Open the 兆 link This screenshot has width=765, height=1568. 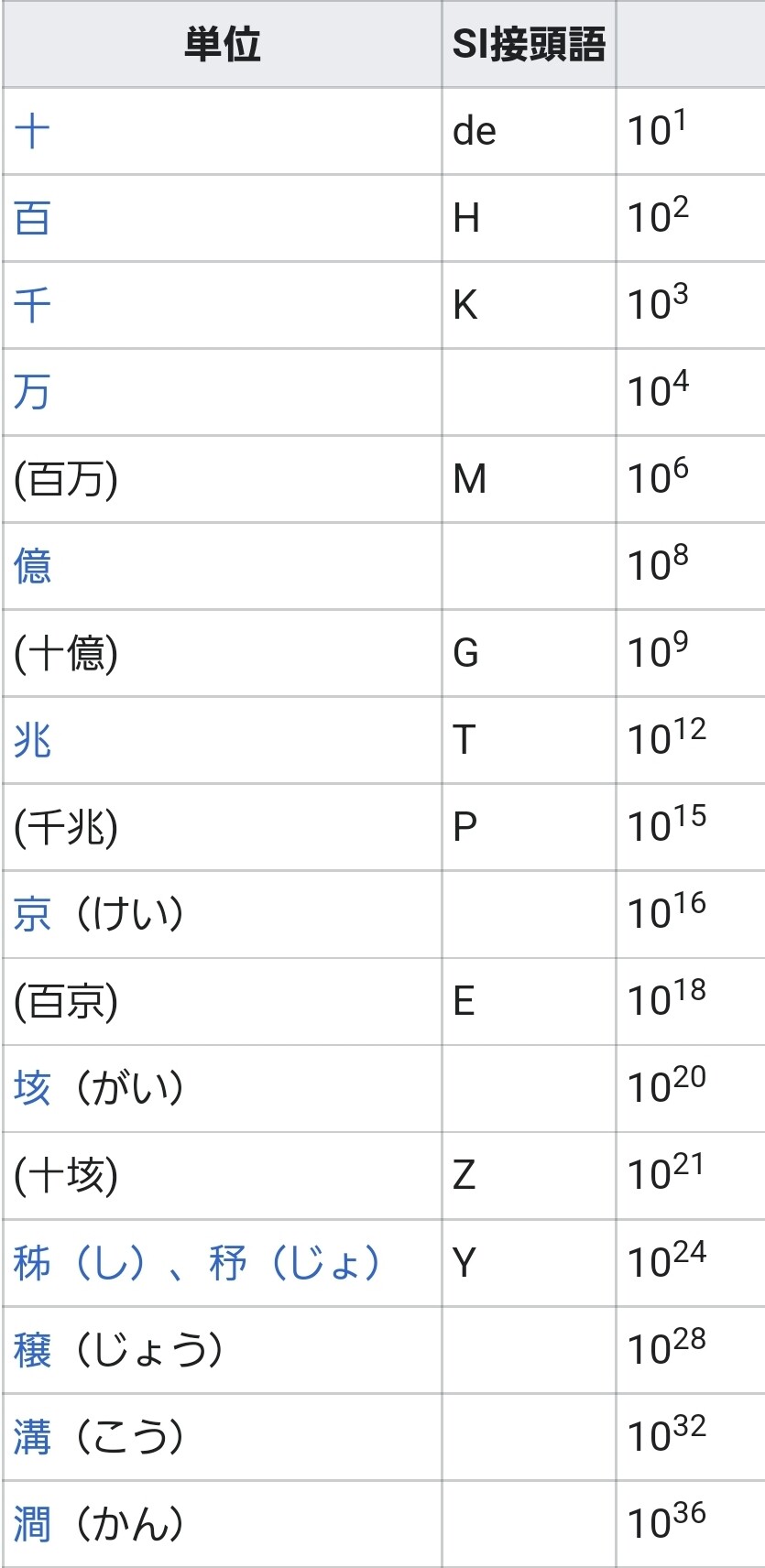32,740
